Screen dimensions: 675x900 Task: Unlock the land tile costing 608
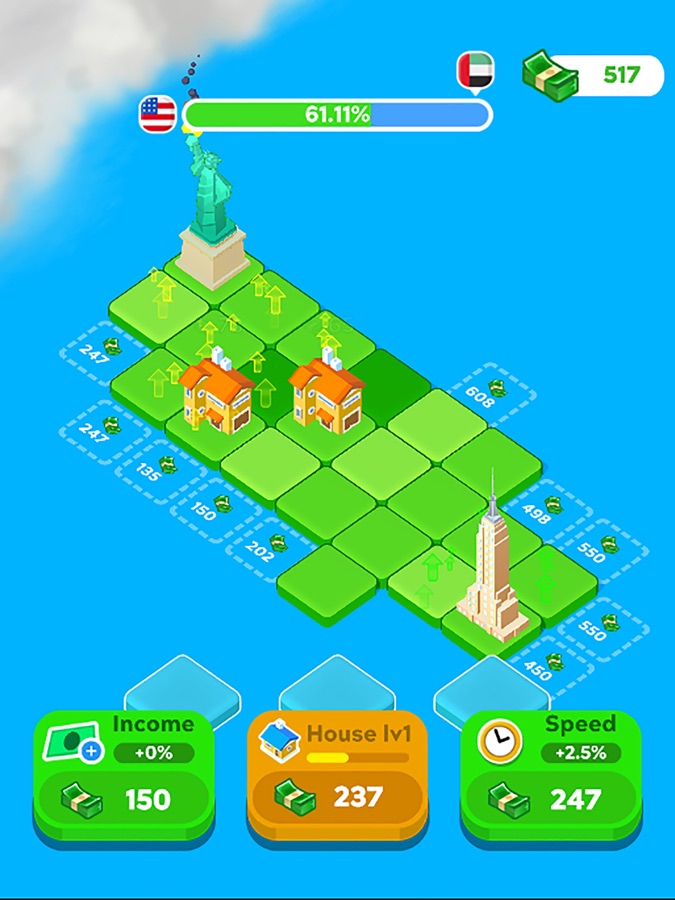(487, 392)
